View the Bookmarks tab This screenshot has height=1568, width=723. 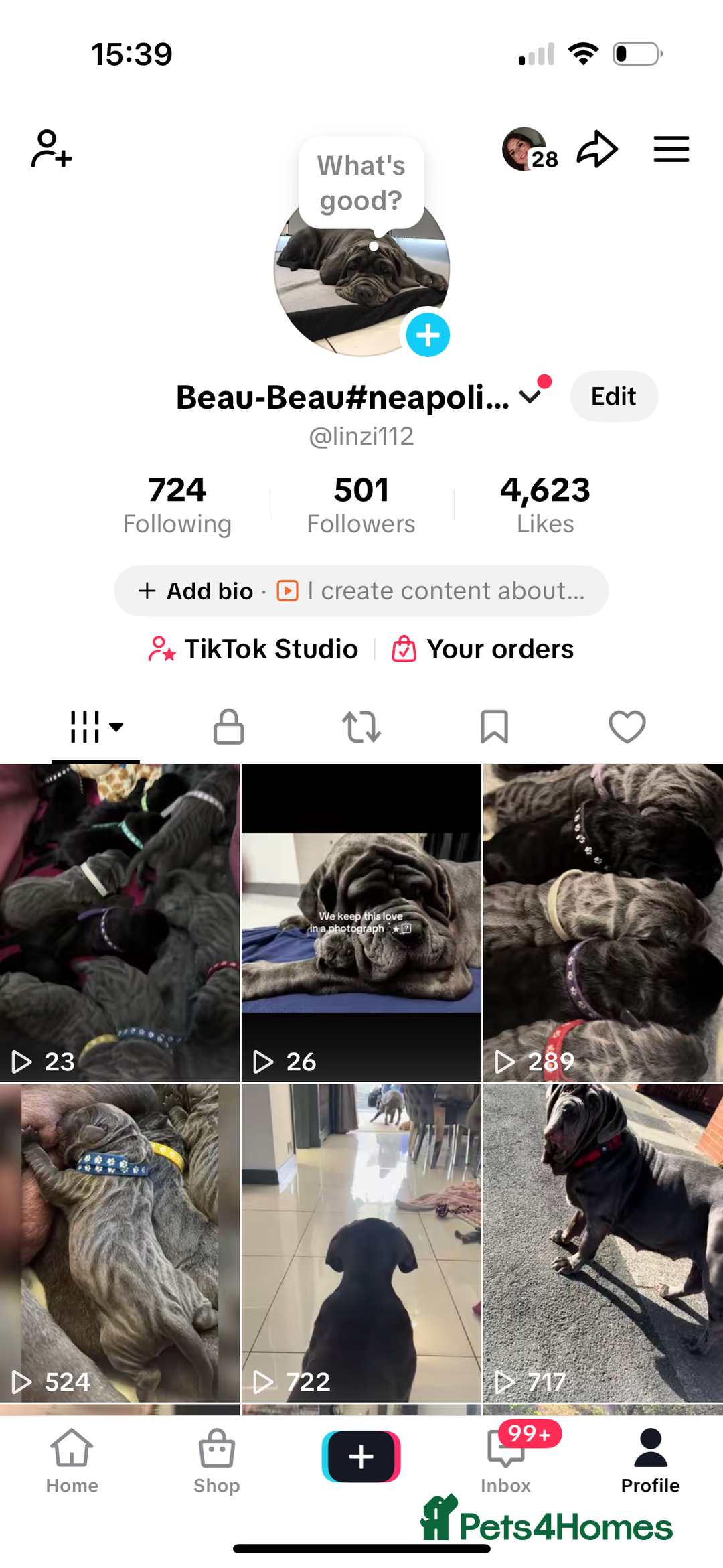coord(494,728)
